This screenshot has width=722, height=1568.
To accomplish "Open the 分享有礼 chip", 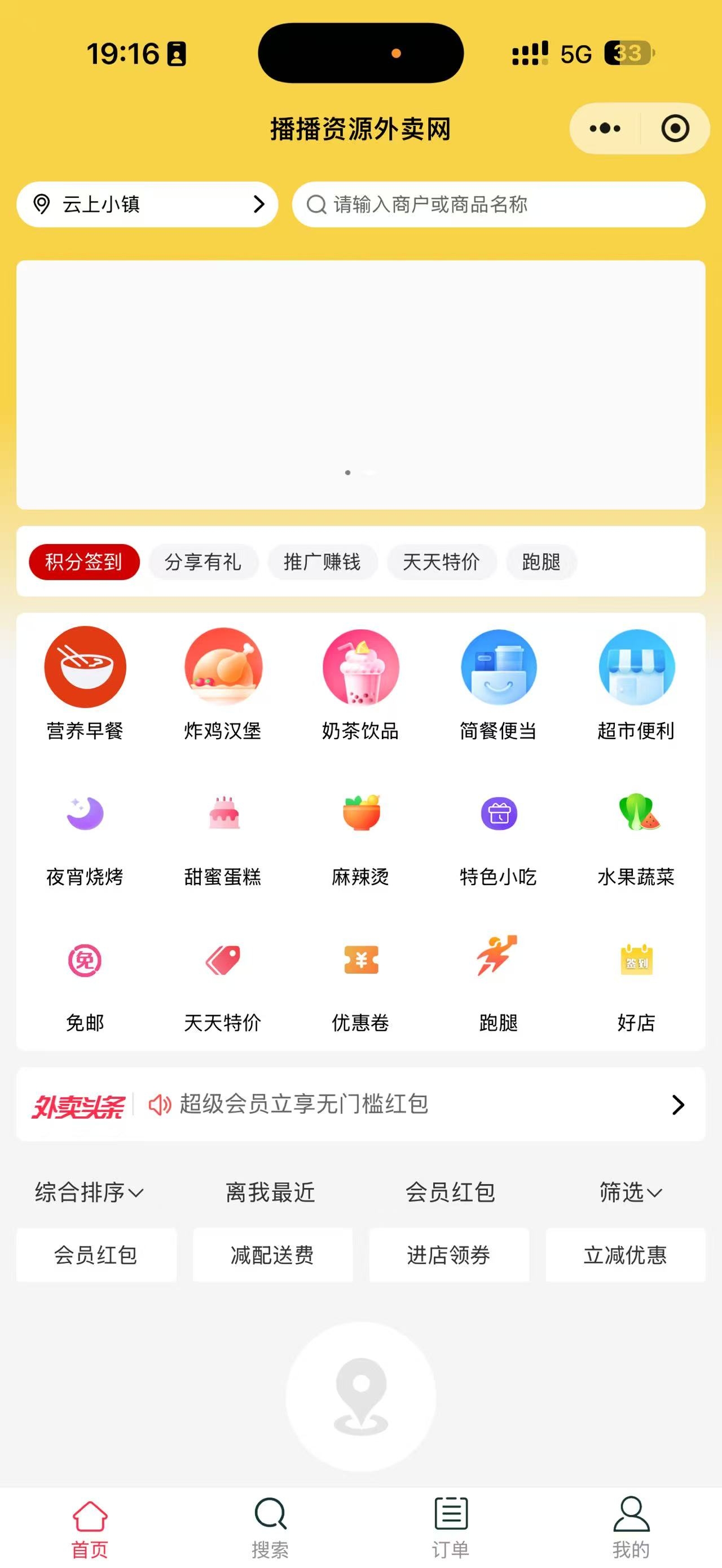I will [202, 562].
